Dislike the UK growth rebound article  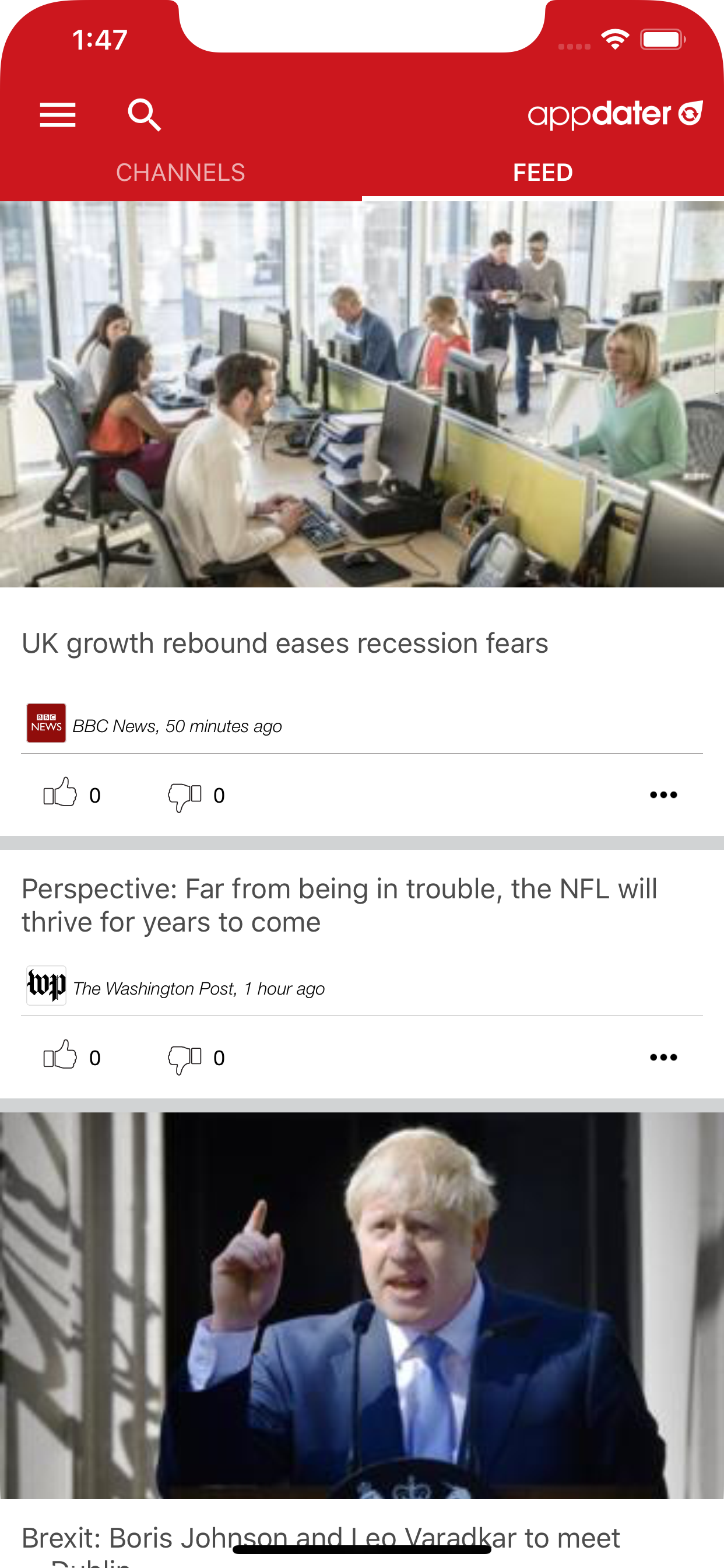pyautogui.click(x=184, y=795)
